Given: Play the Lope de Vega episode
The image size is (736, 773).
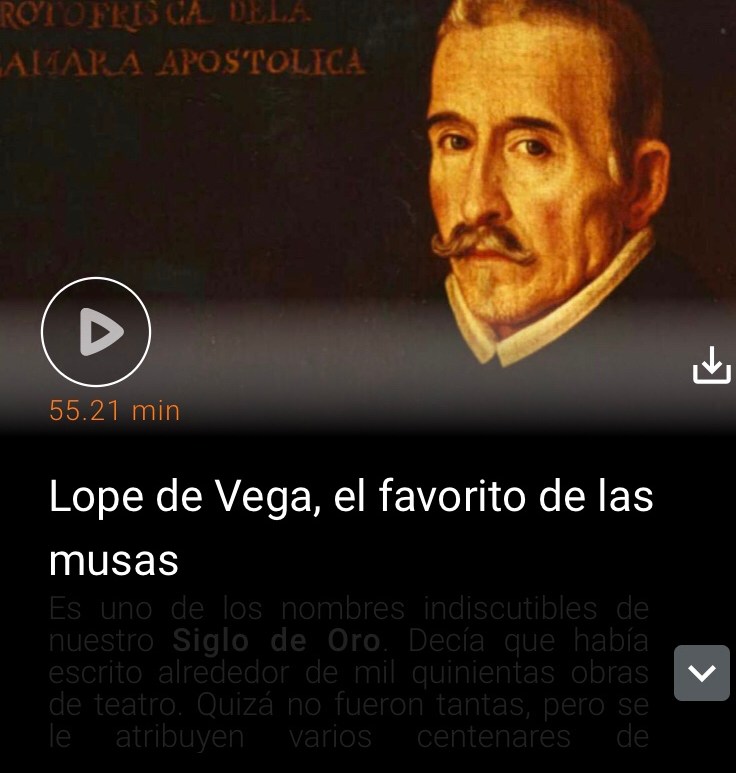Looking at the screenshot, I should (96, 332).
